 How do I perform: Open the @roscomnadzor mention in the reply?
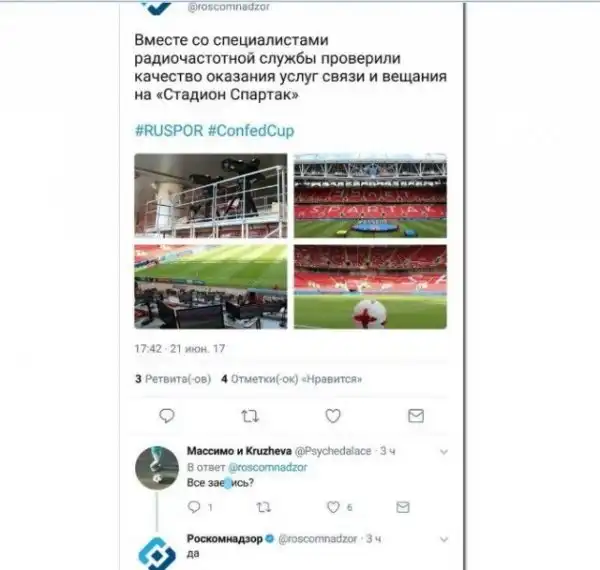pyautogui.click(x=262, y=466)
